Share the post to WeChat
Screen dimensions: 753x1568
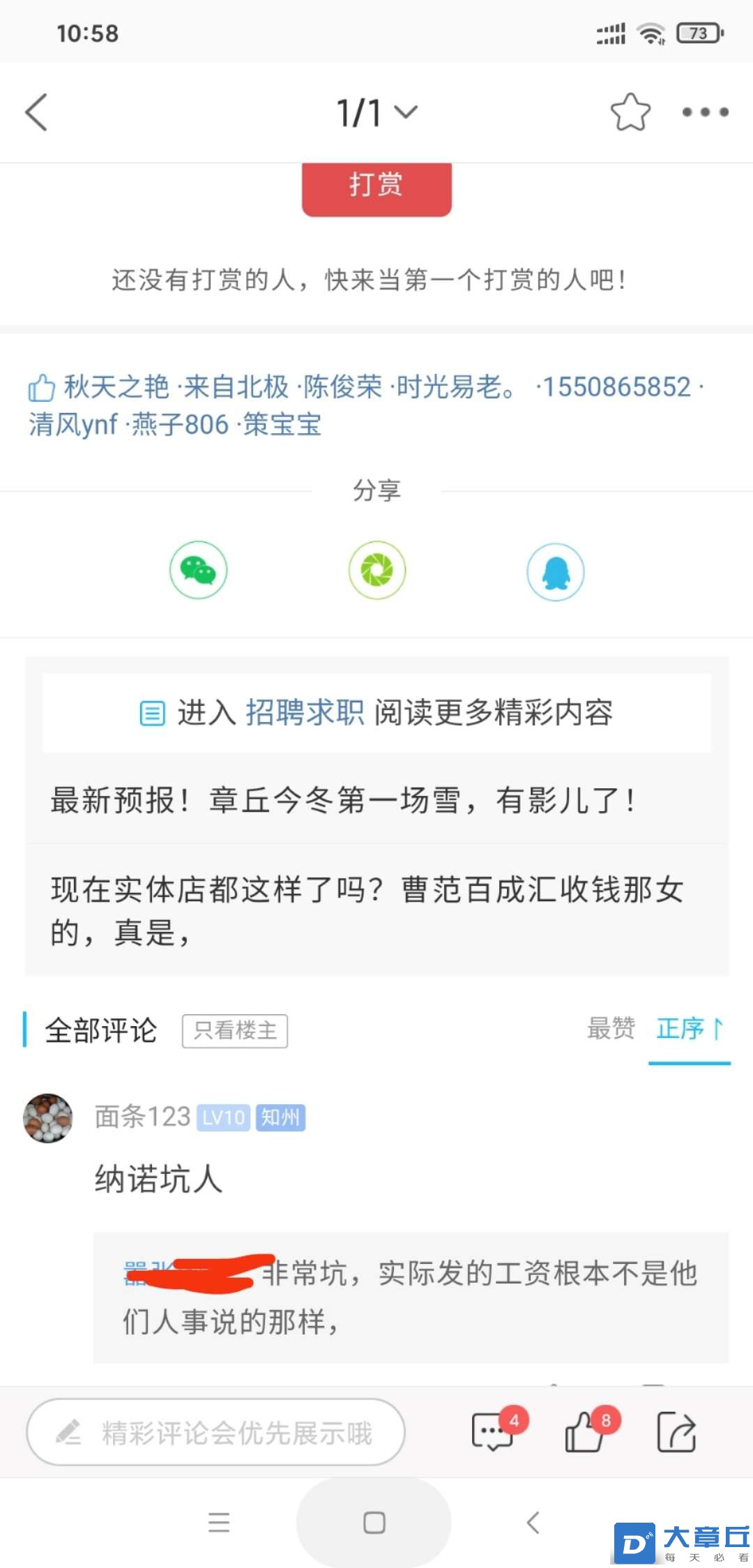point(199,570)
